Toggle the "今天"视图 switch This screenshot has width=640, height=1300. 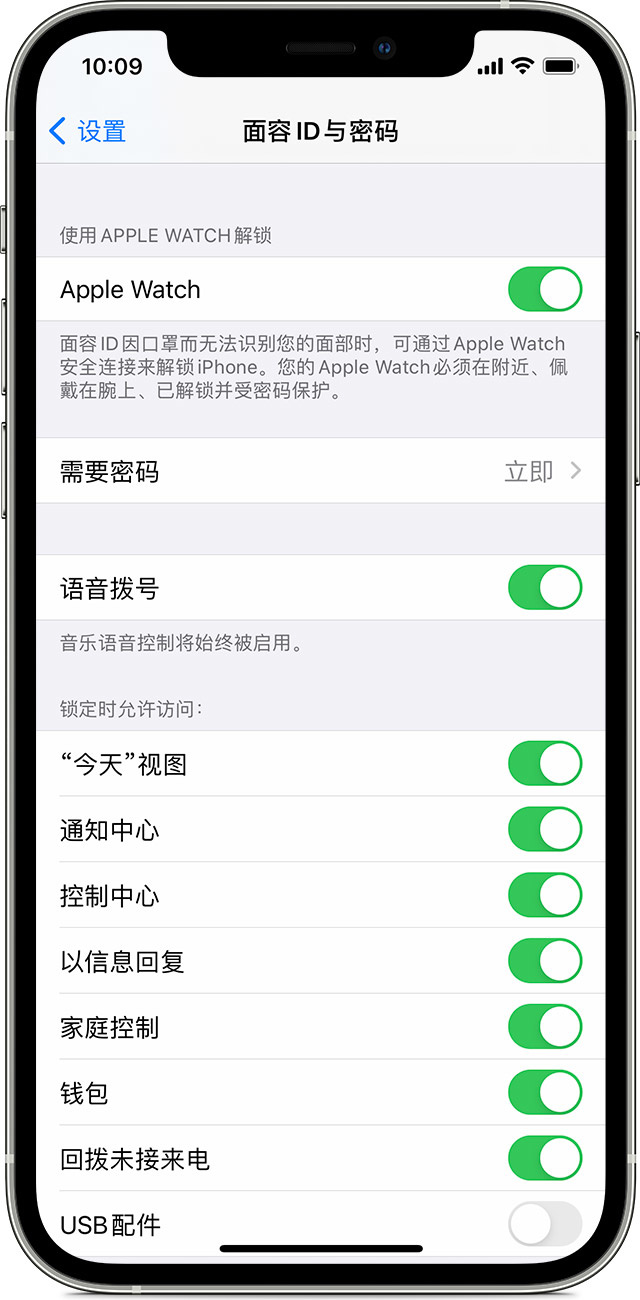click(x=544, y=764)
